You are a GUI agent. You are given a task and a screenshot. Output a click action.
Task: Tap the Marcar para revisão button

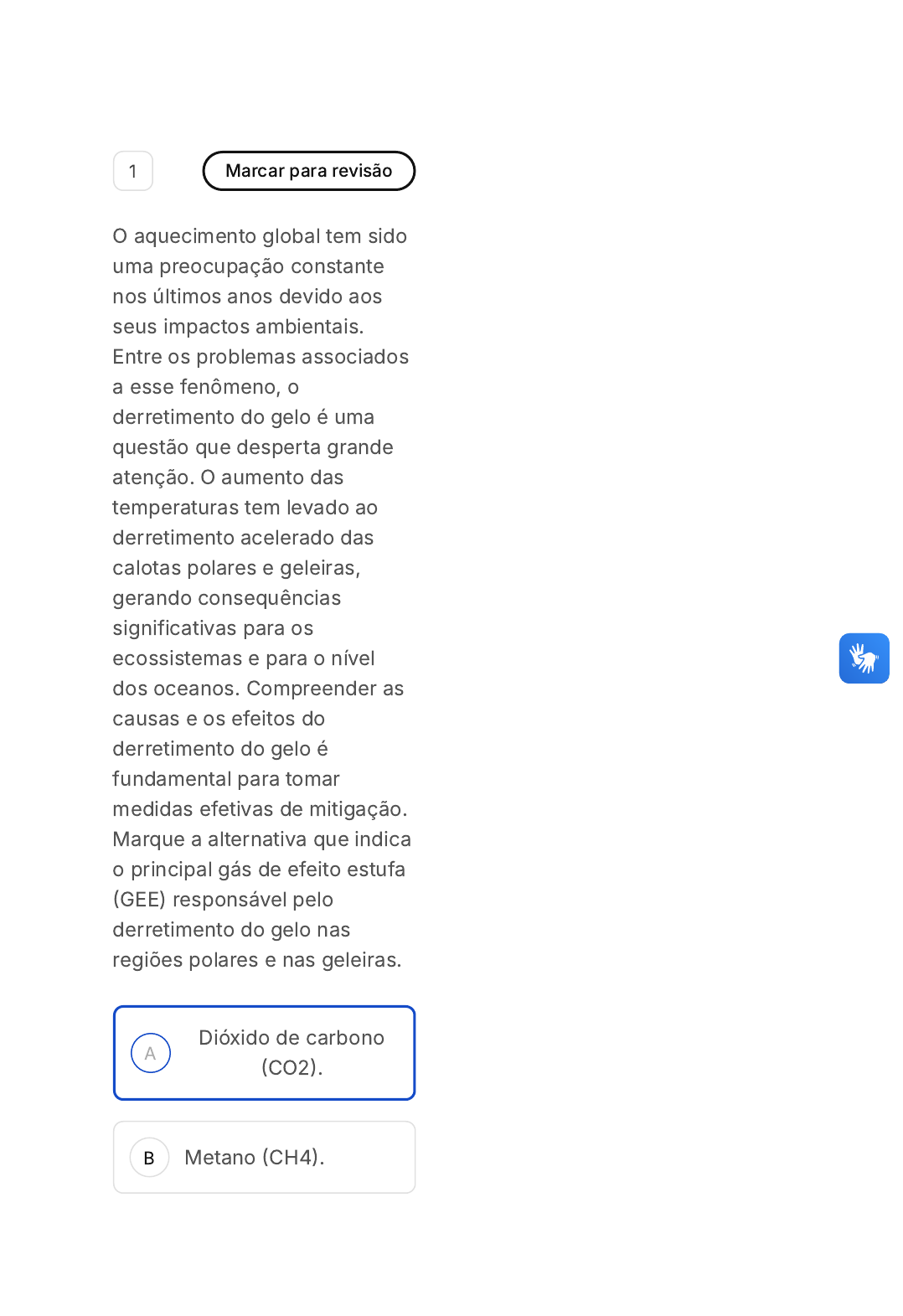click(308, 171)
